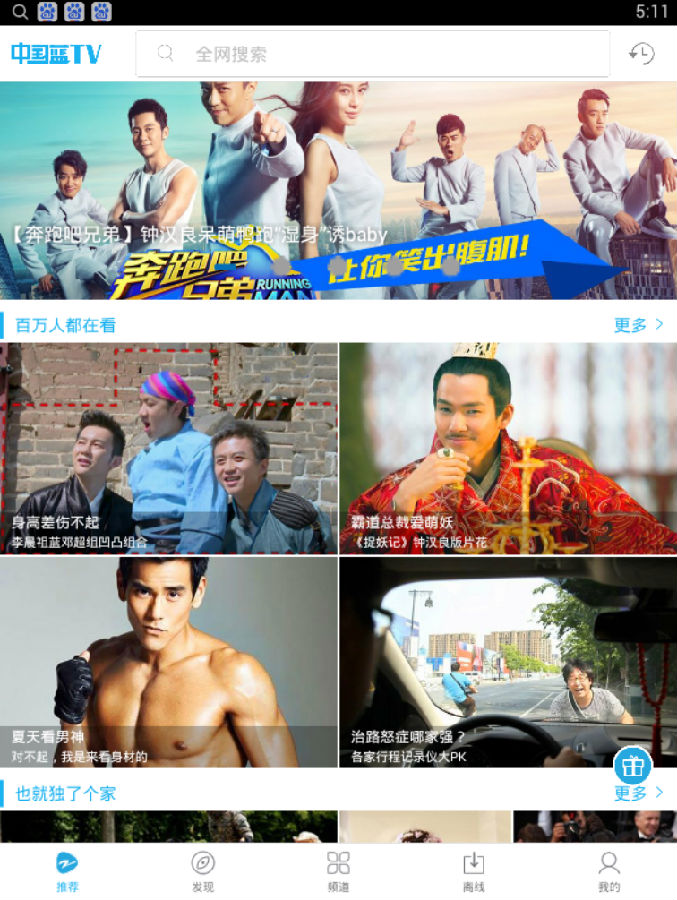
Task: Open the 霸道总裁爱萌妖 video
Action: pyautogui.click(x=507, y=448)
